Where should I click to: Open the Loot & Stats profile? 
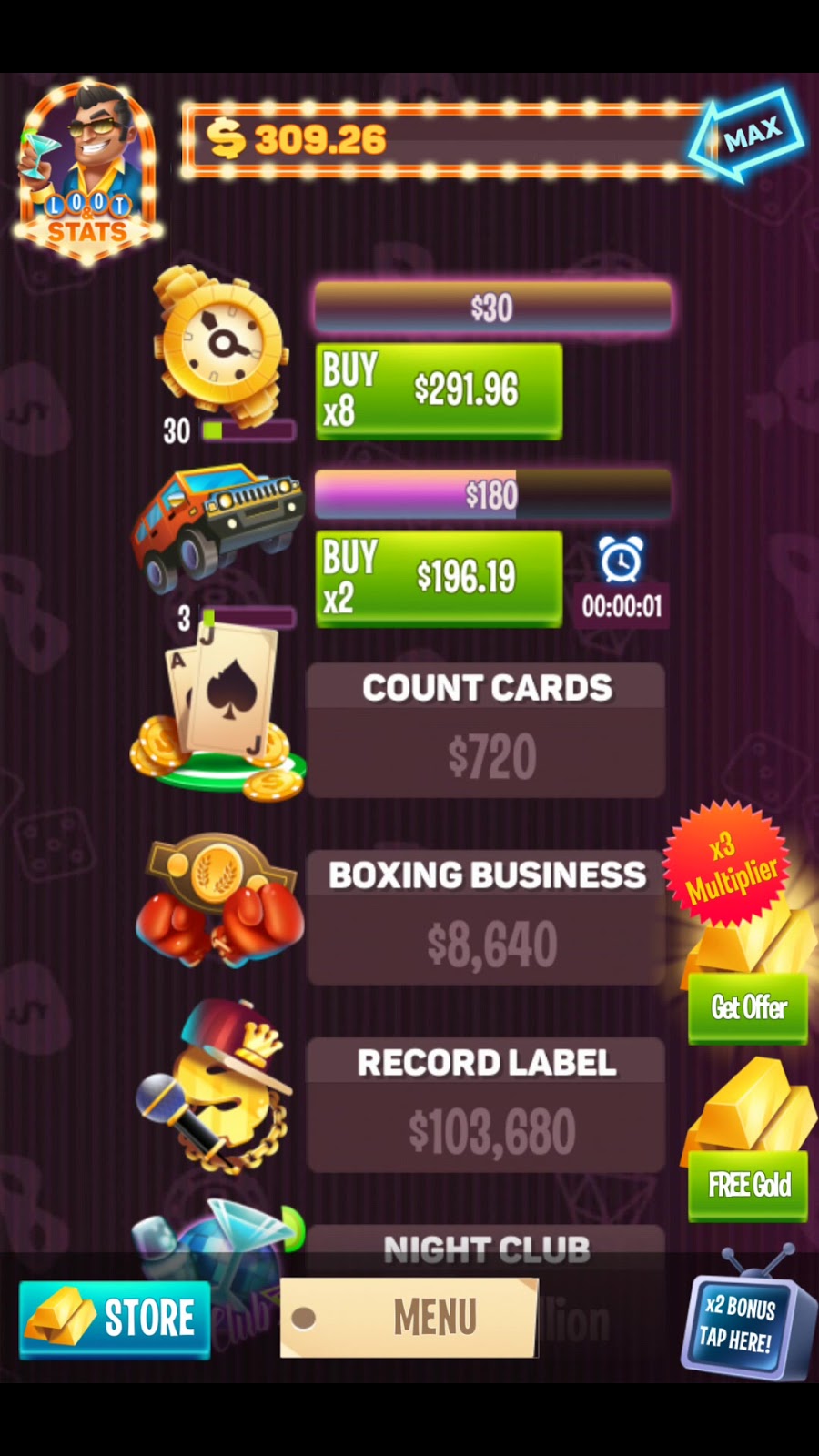(x=87, y=173)
